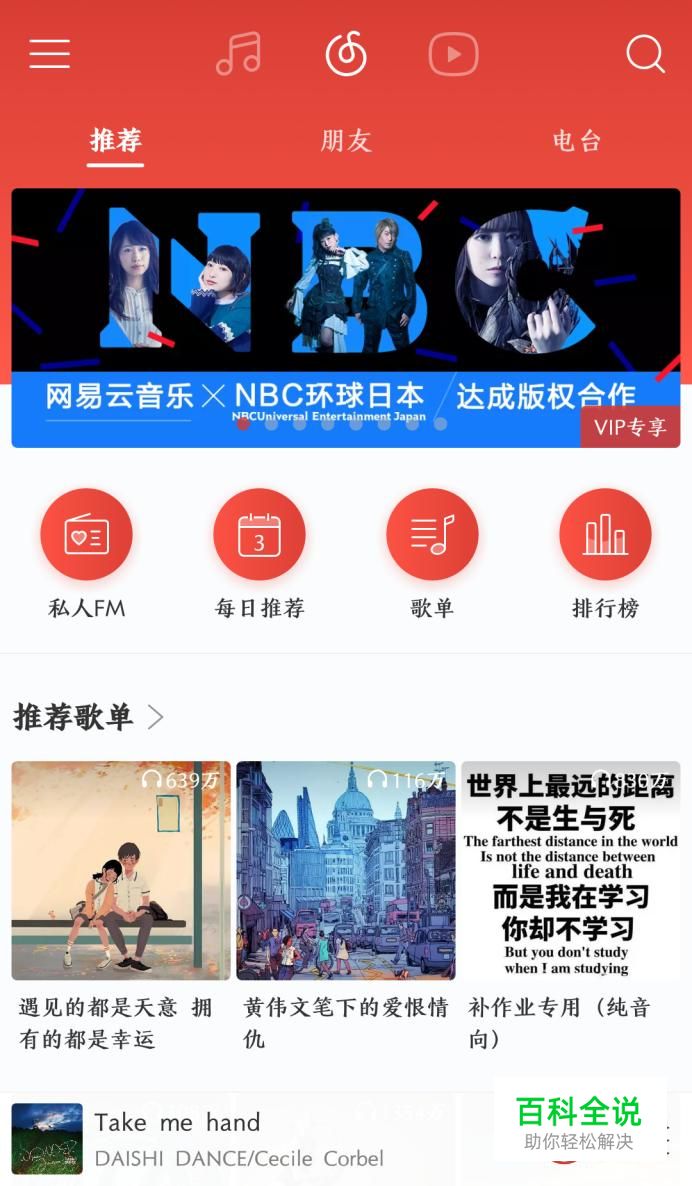This screenshot has width=692, height=1186.
Task: Open the video play icon tab
Action: click(453, 54)
